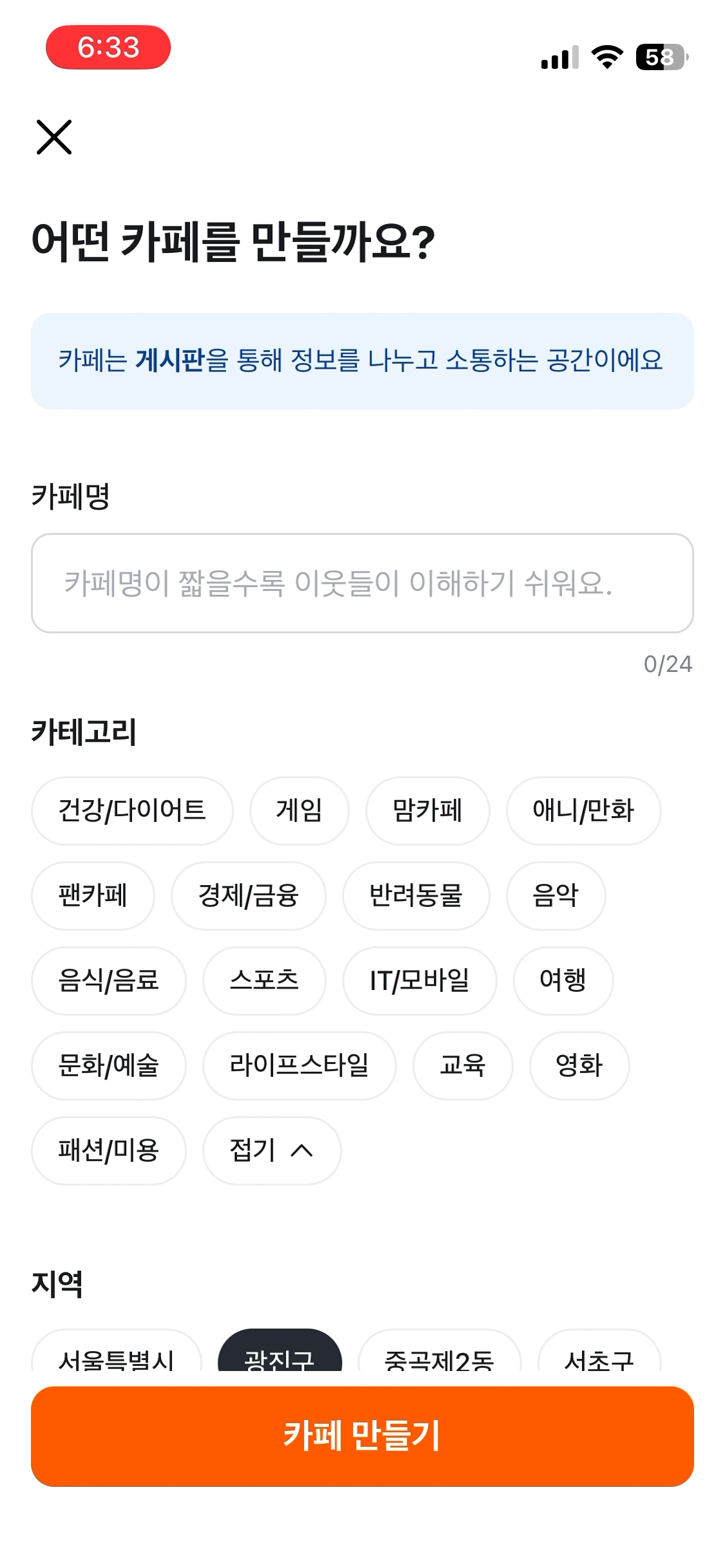Choose the 게임 category
725x1568 pixels.
[x=299, y=810]
